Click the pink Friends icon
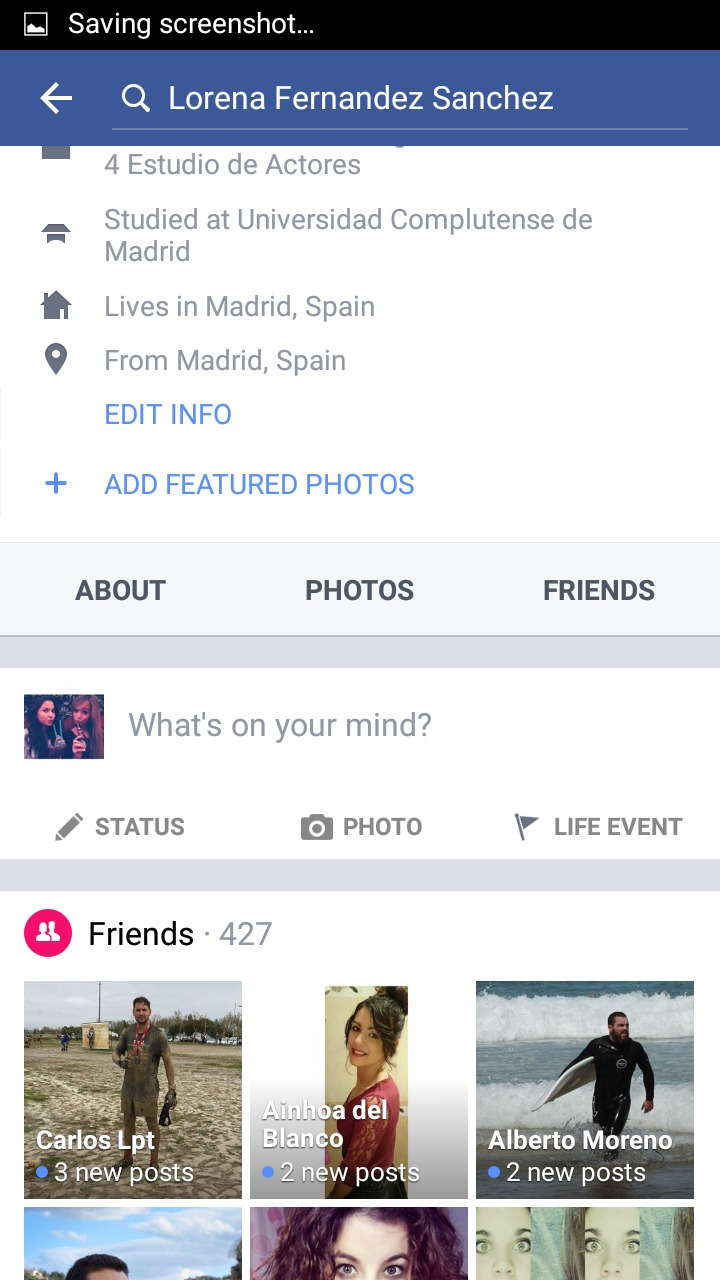The image size is (720, 1280). pyautogui.click(x=47, y=932)
